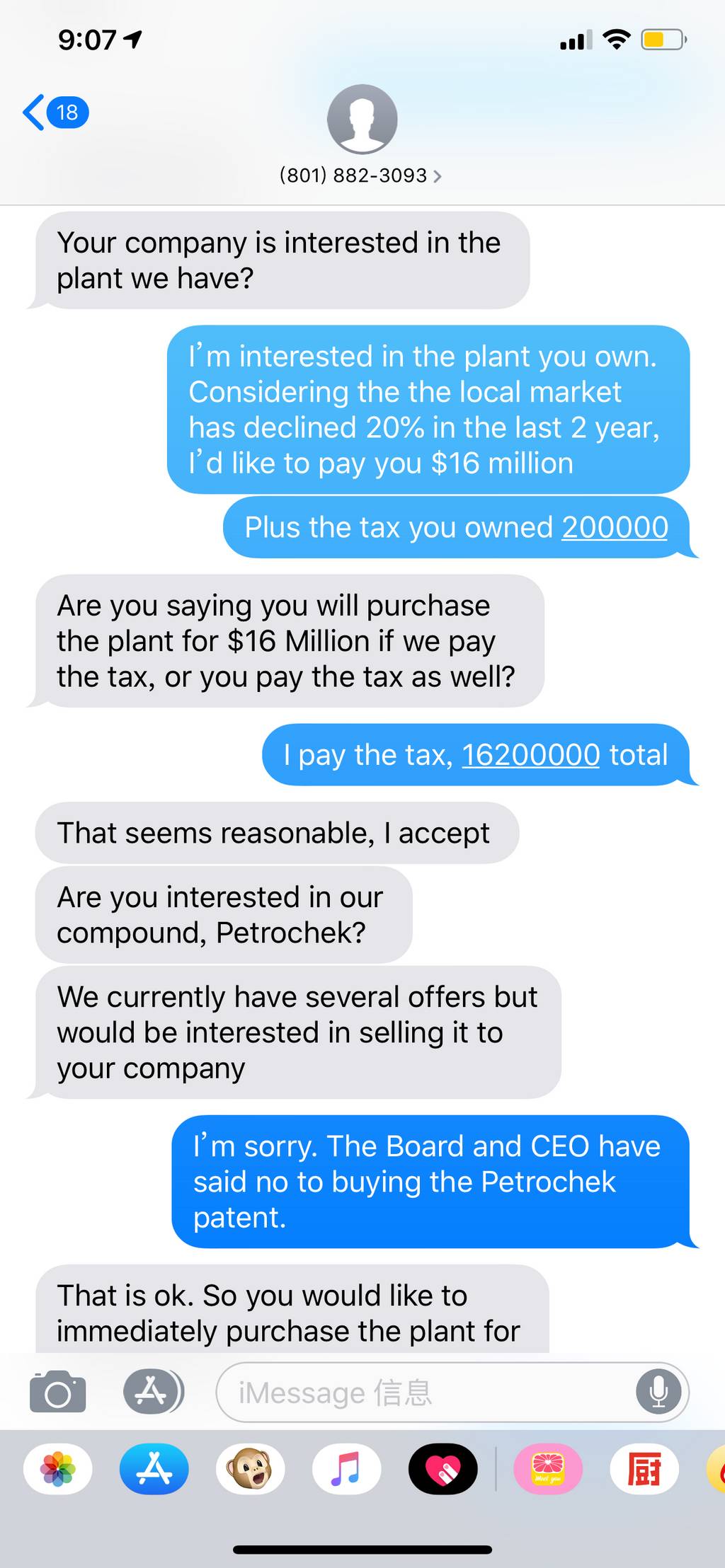Screen dimensions: 725x1568
Task: Open the App Store iMessage app
Action: 154,1469
